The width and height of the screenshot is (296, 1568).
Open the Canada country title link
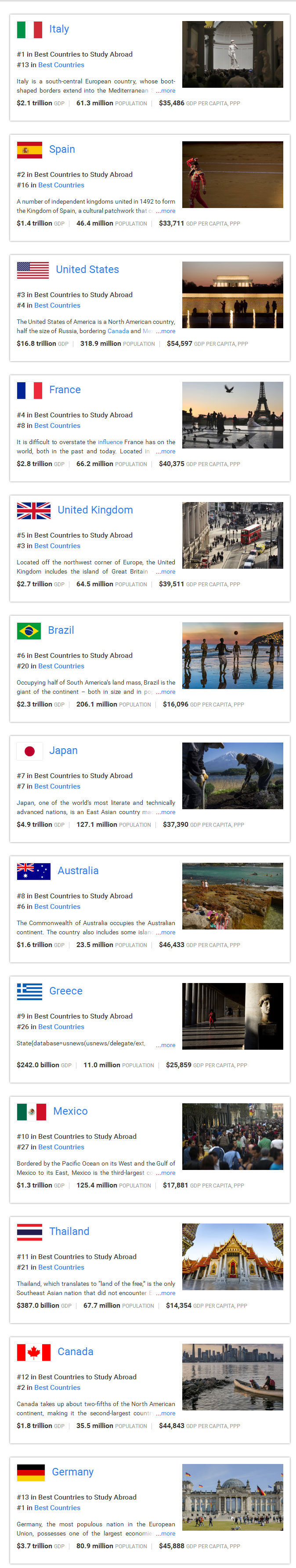click(76, 1351)
